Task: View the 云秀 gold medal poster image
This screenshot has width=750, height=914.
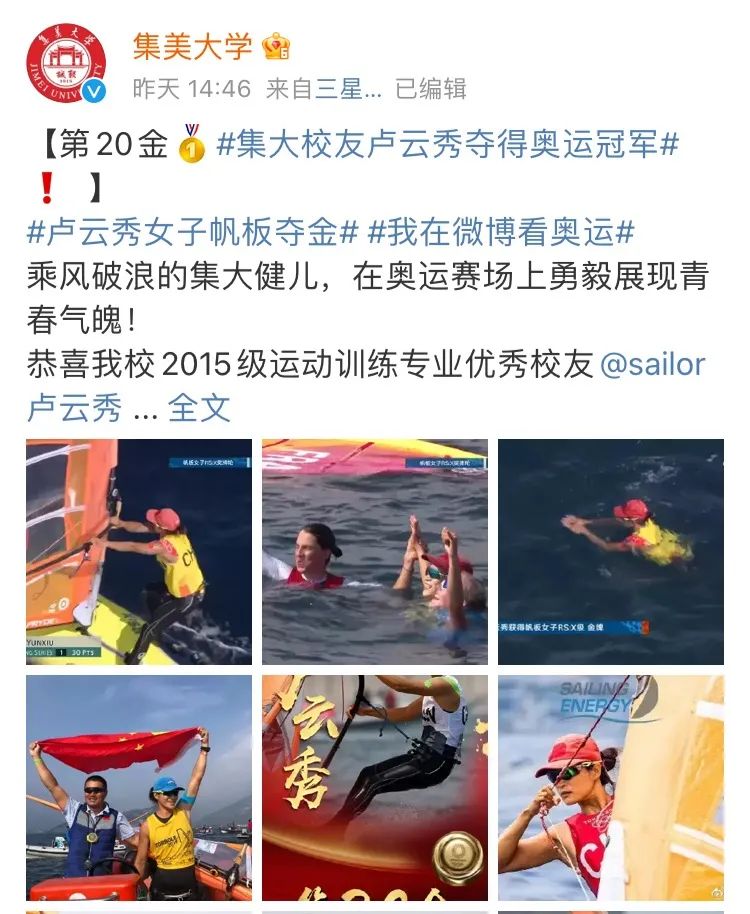Action: (375, 788)
